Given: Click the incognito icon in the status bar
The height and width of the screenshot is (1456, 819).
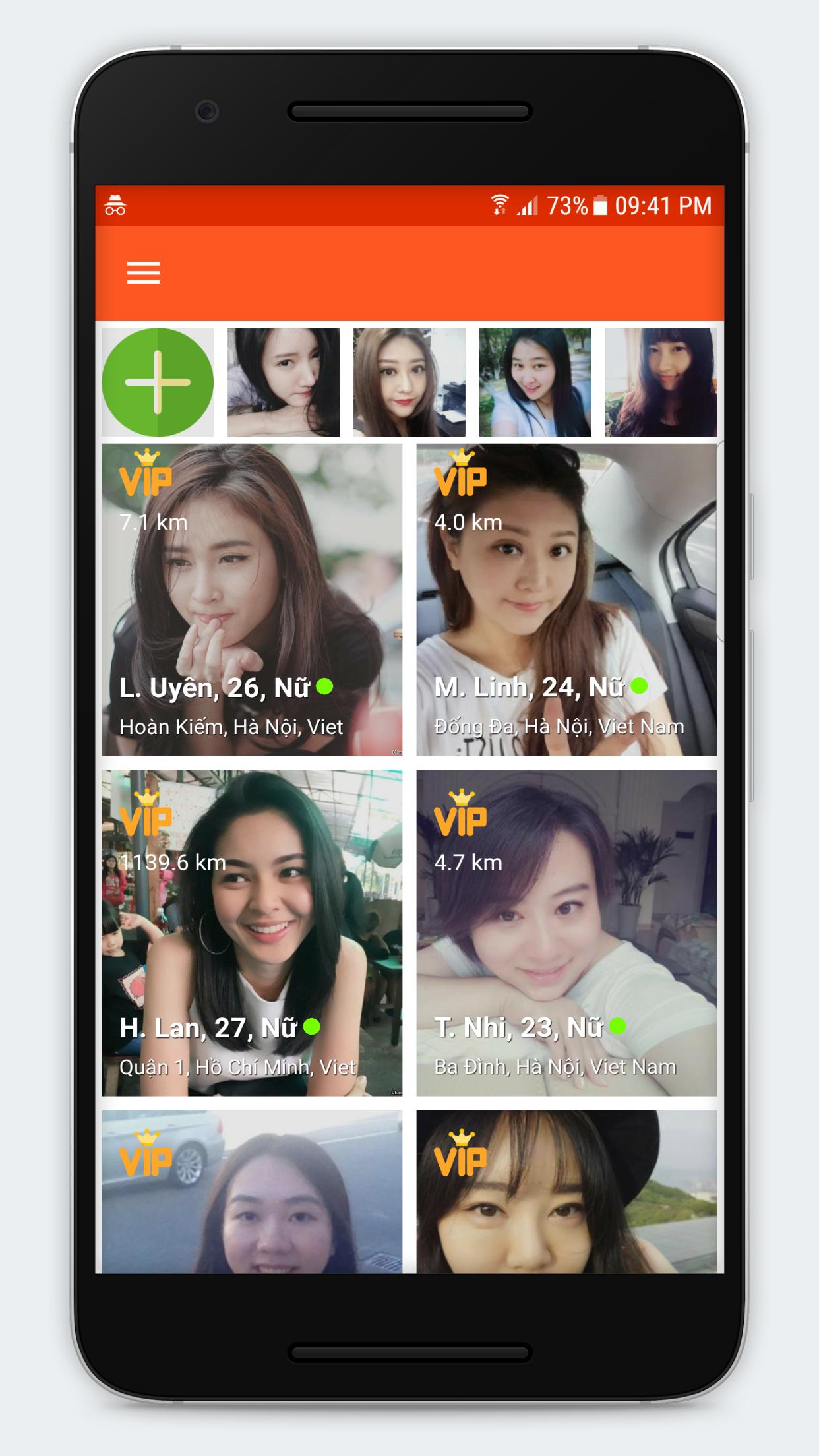Looking at the screenshot, I should [115, 206].
